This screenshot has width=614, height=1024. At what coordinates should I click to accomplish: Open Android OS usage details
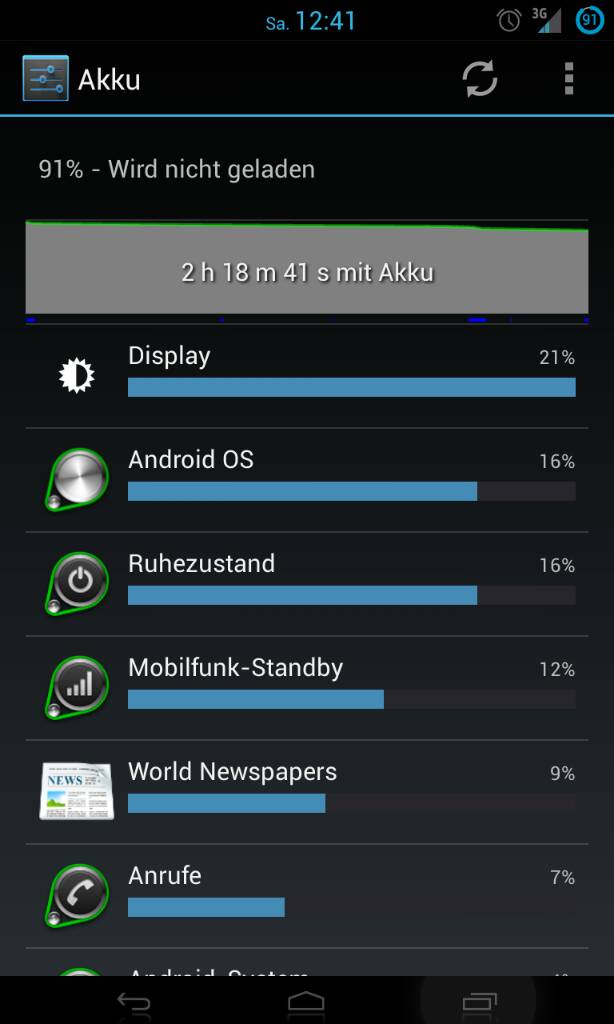[x=307, y=480]
